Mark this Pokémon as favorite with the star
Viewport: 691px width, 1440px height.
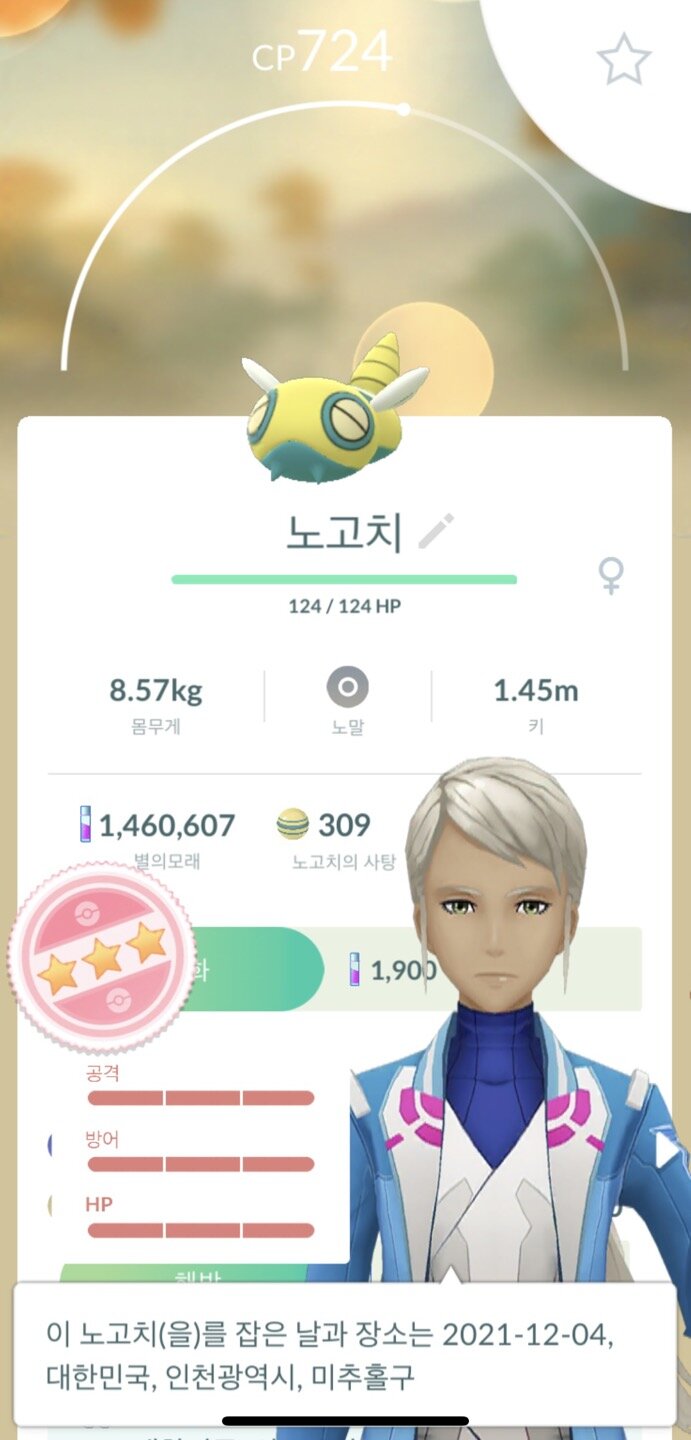pyautogui.click(x=623, y=62)
